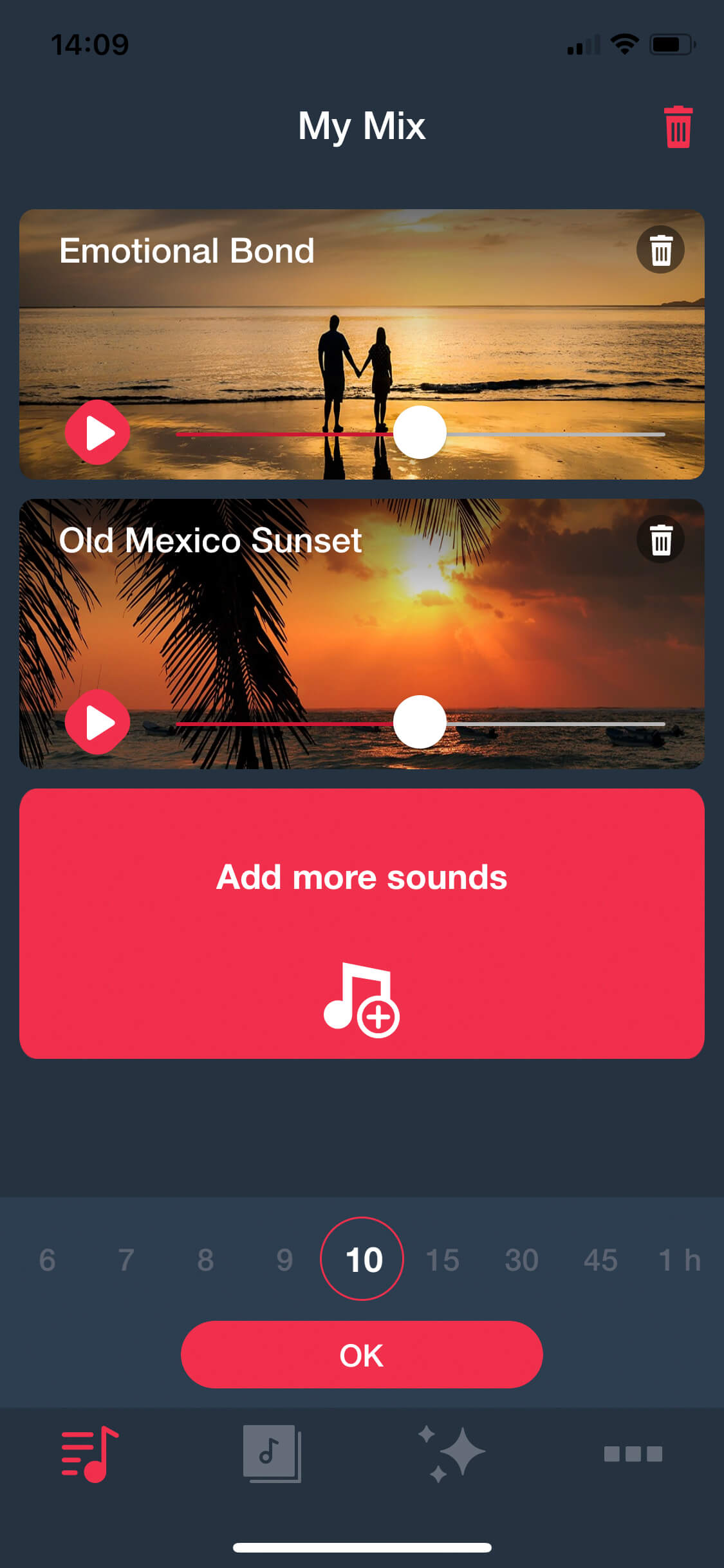Screen dimensions: 724x1568
Task: Adjust the Emotional Bond volume slider
Action: (x=420, y=433)
